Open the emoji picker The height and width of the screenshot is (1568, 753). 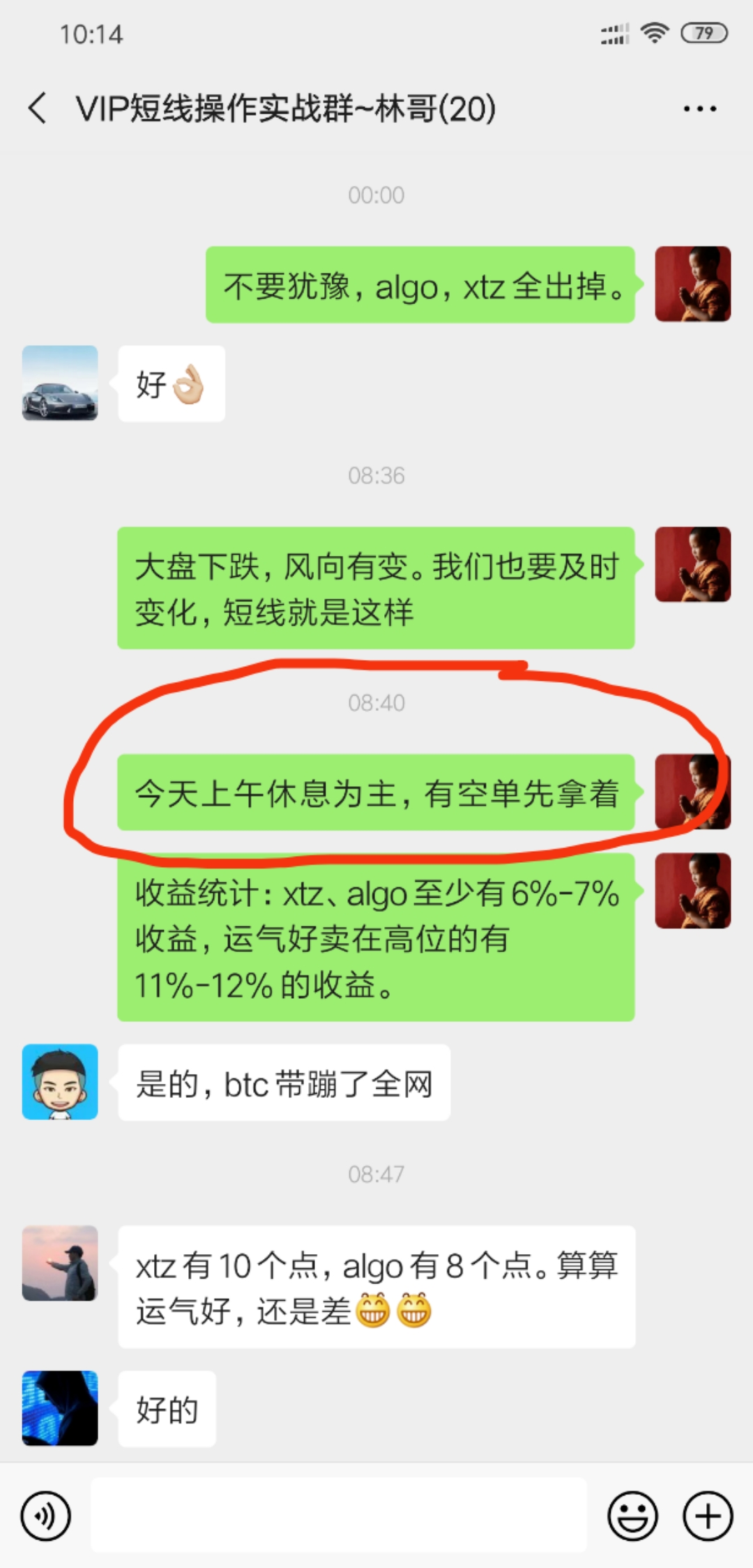click(632, 1516)
